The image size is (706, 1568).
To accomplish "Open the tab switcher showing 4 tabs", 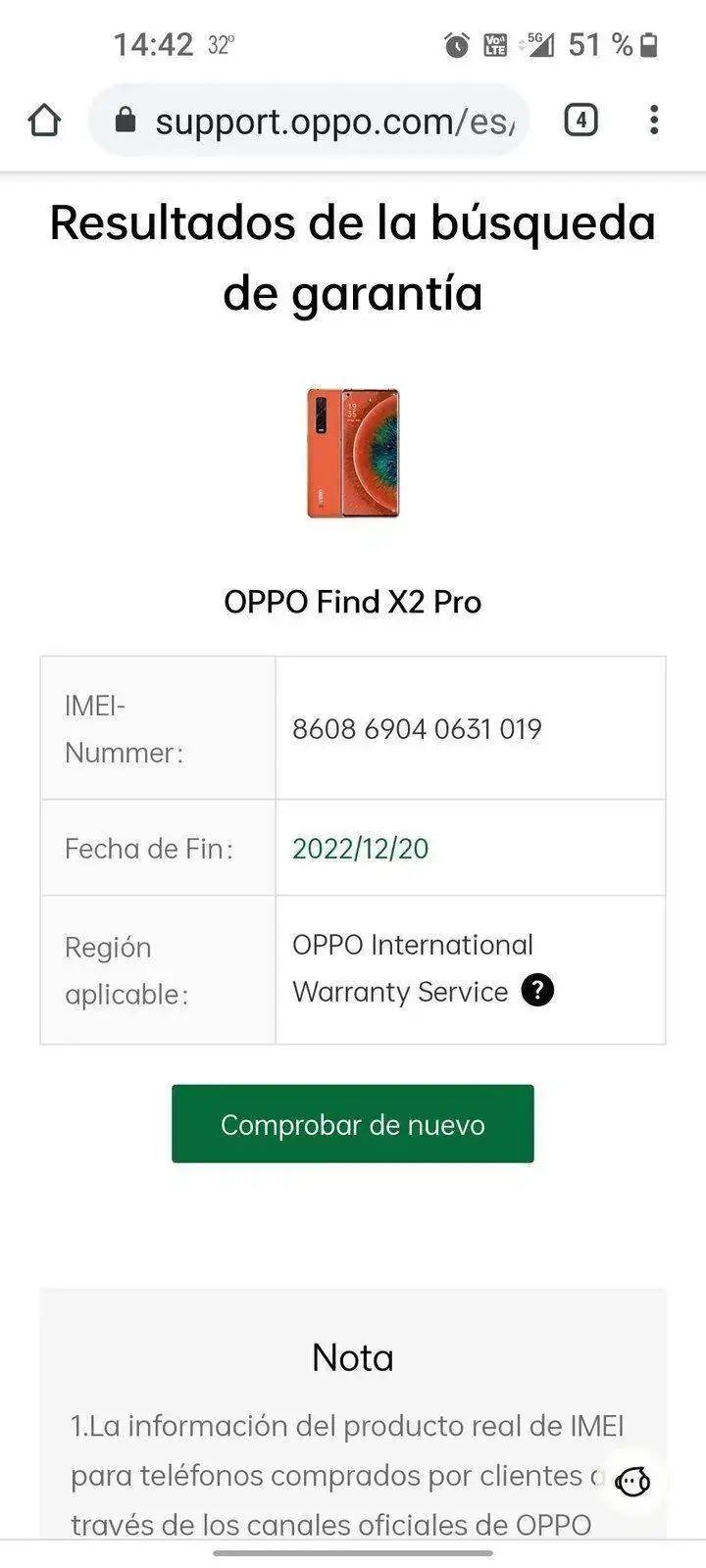I will (x=580, y=121).
